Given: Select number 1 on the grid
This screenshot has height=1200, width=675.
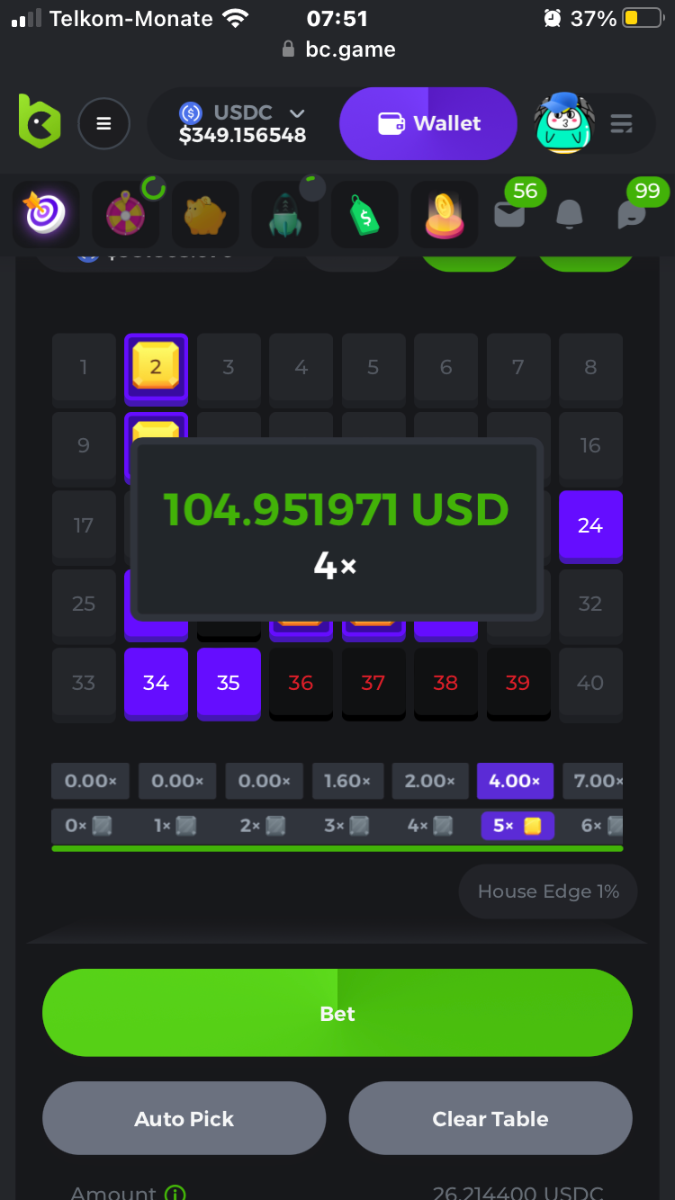Looking at the screenshot, I should click(84, 367).
